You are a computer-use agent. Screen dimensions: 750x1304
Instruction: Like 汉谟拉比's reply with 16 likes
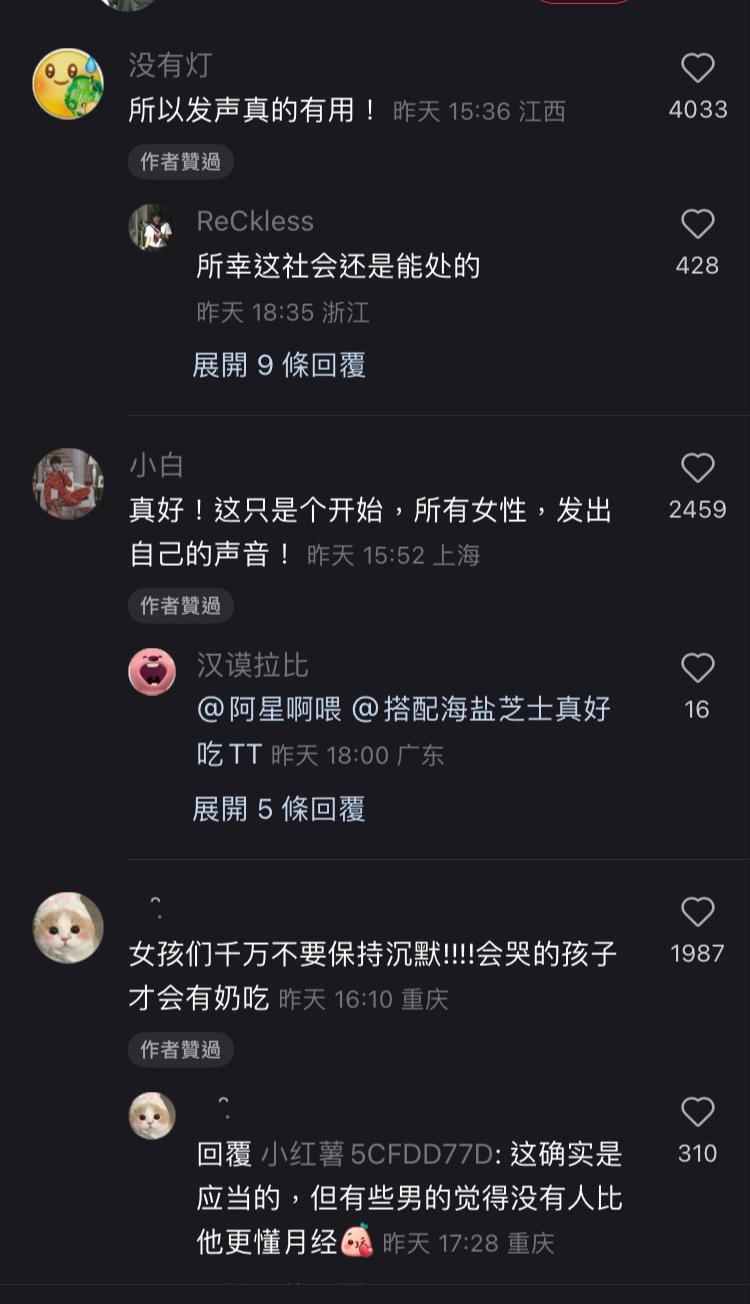[697, 669]
